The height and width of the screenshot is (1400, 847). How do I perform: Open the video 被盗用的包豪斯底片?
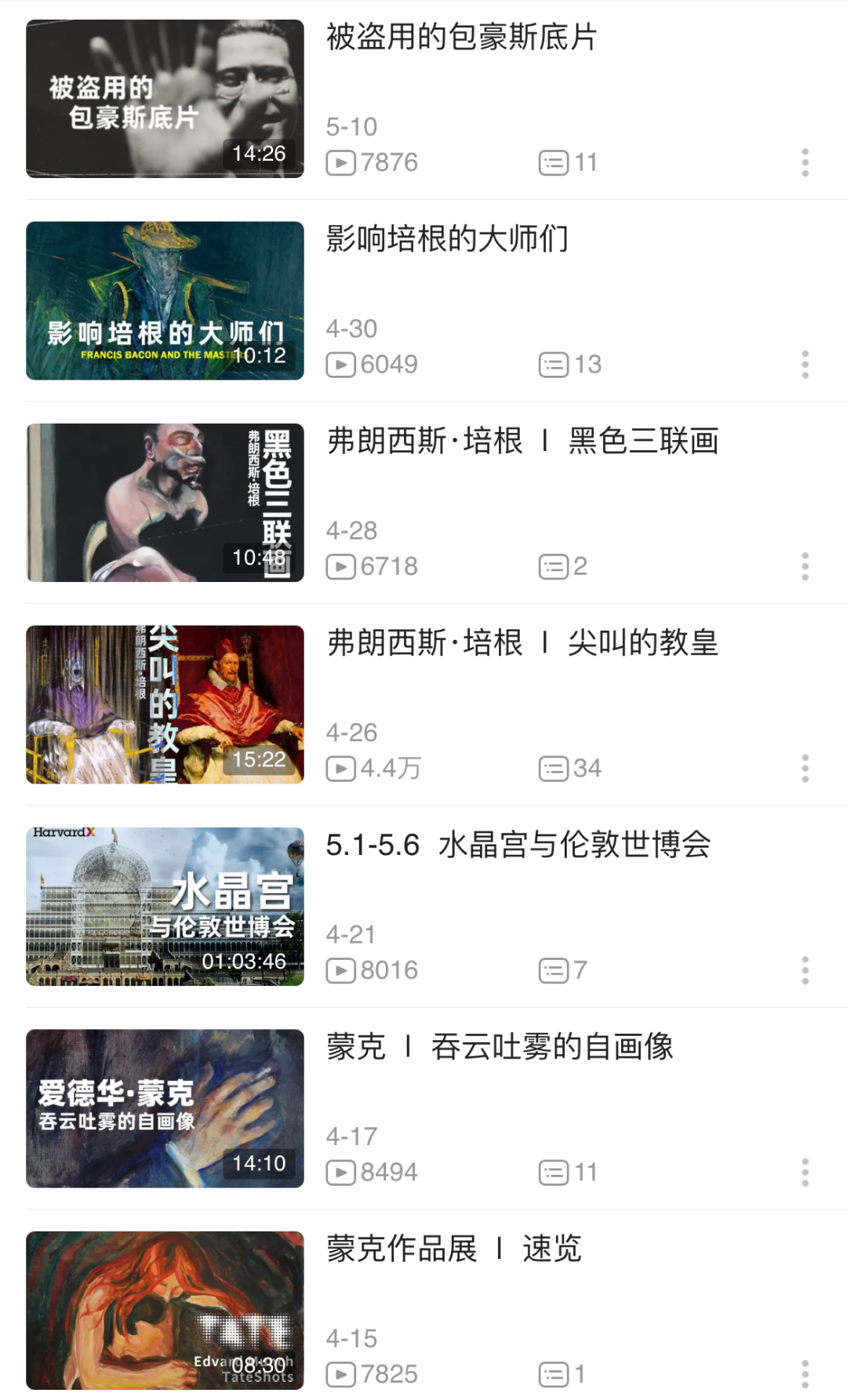click(x=165, y=99)
